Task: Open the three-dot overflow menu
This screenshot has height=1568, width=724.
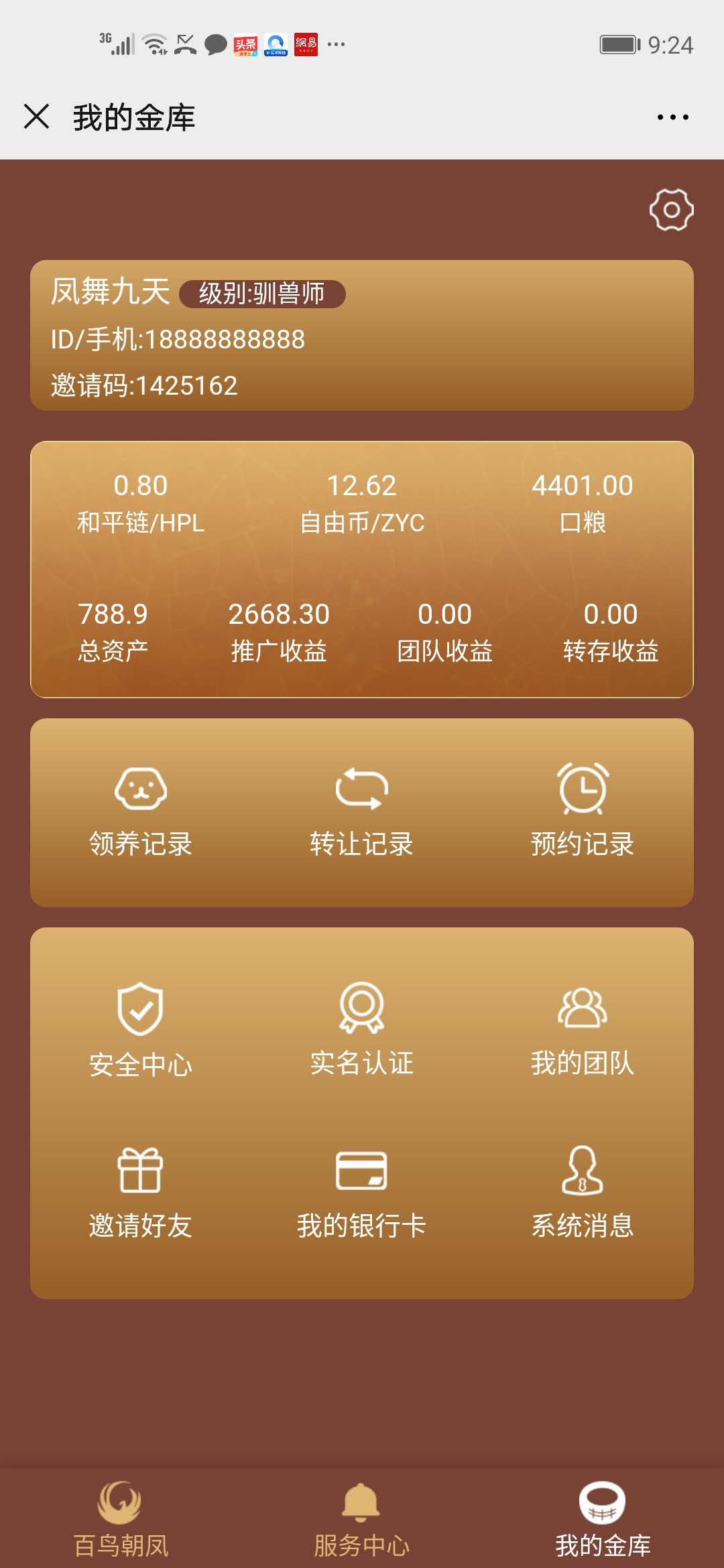Action: pos(672,117)
